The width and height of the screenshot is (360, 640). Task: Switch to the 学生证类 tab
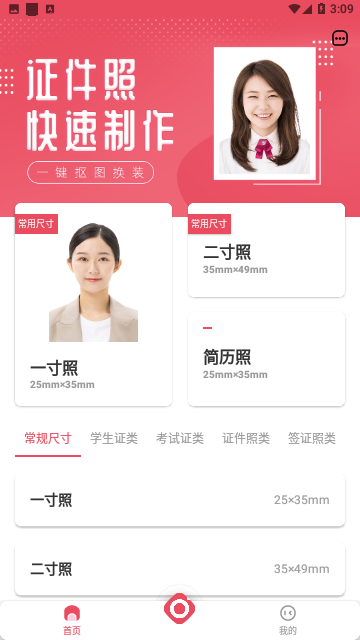pos(114,439)
